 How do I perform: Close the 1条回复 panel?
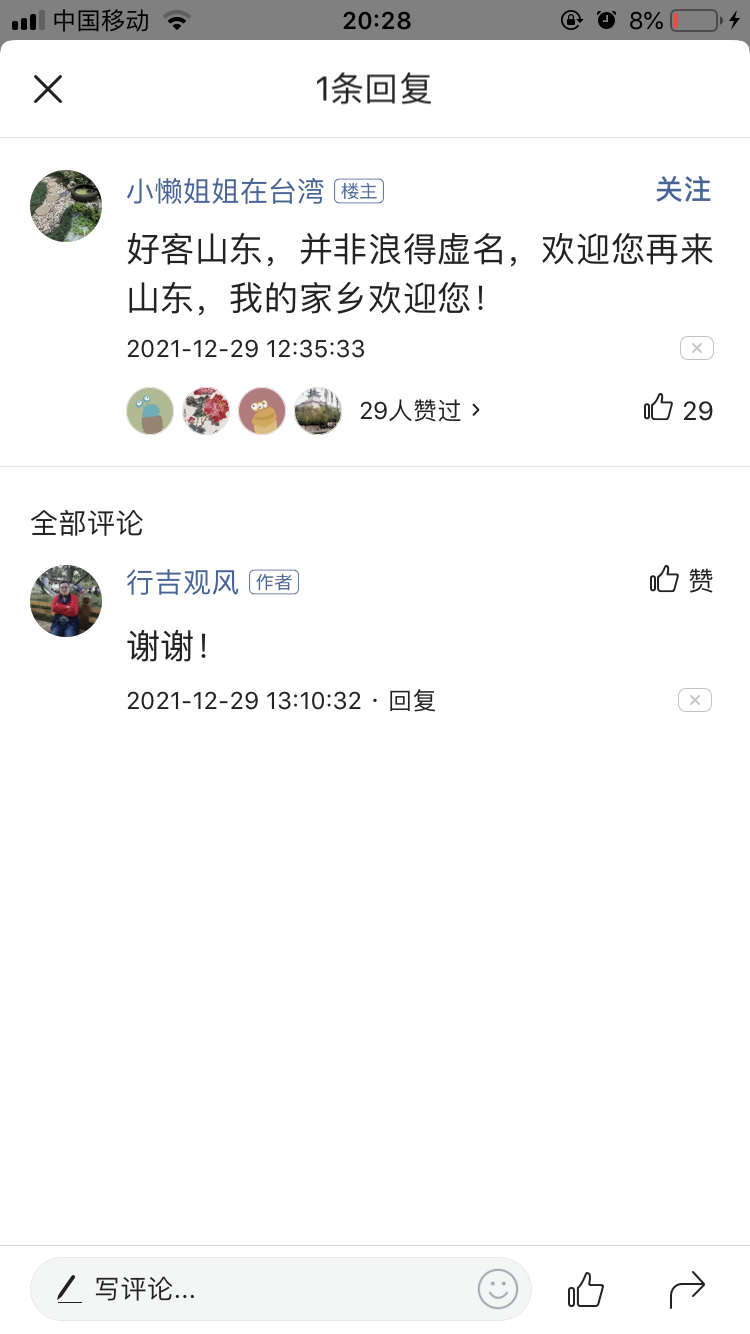[48, 89]
